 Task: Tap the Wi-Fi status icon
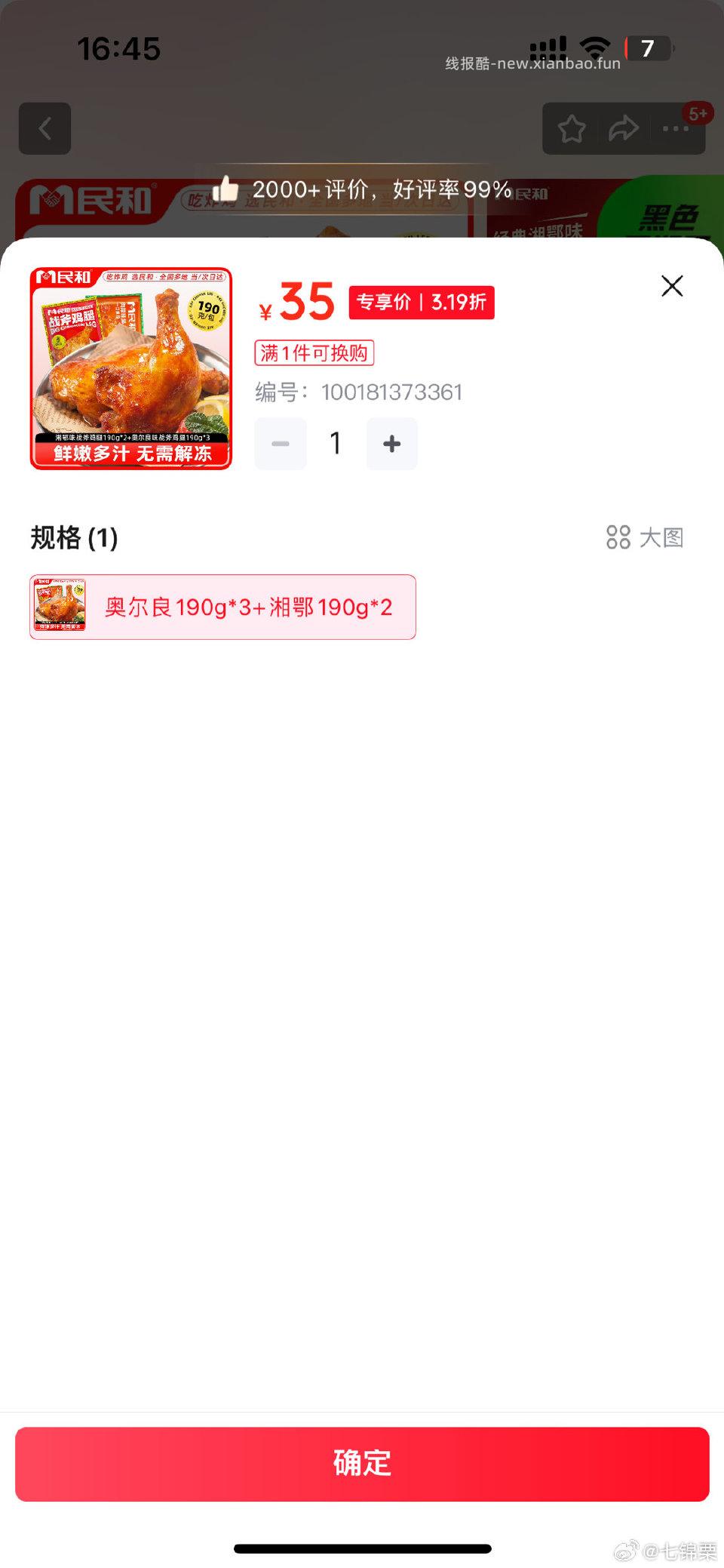click(595, 48)
